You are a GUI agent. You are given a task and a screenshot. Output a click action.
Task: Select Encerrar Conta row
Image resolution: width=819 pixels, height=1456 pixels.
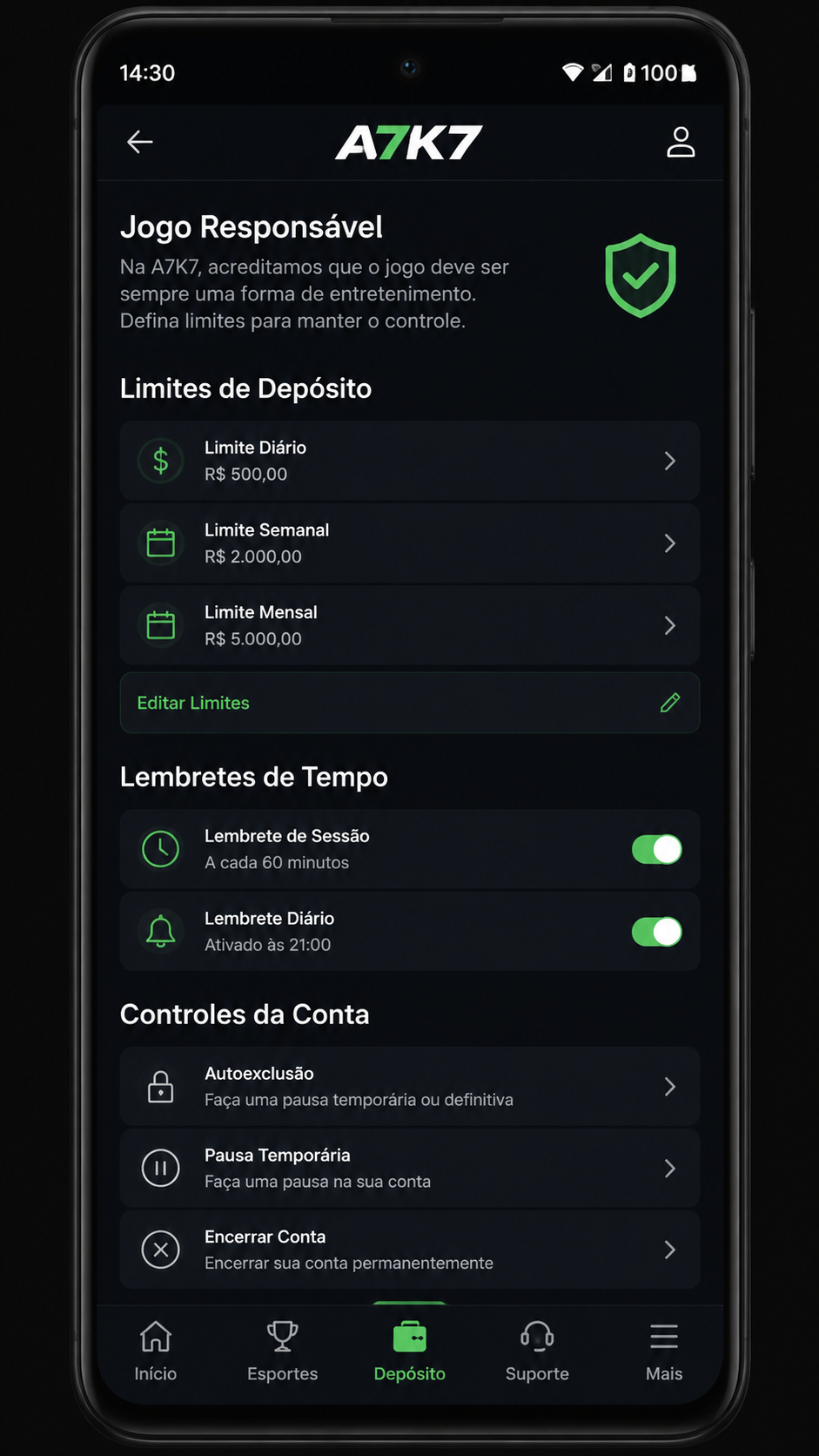(x=410, y=1250)
